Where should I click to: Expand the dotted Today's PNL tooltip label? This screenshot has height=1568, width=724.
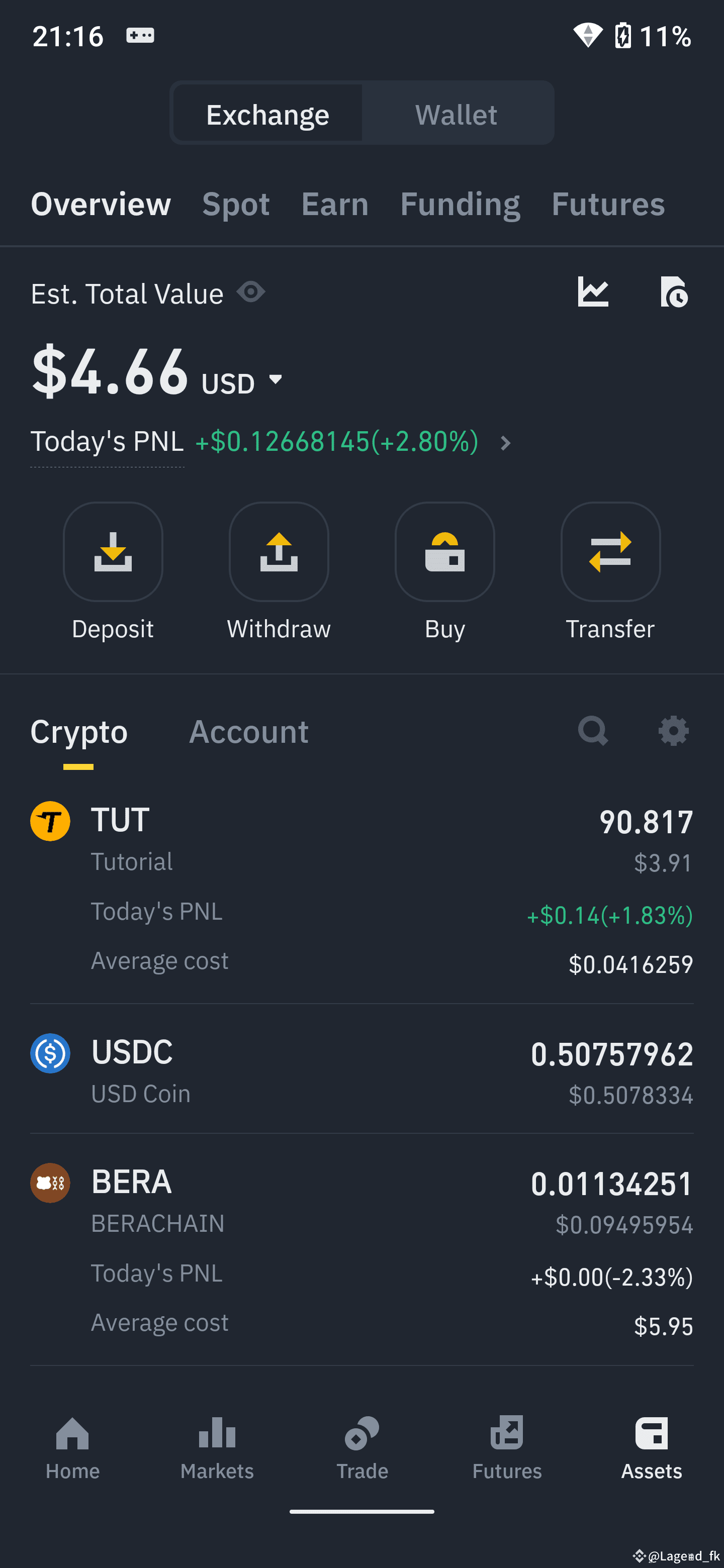pyautogui.click(x=107, y=442)
